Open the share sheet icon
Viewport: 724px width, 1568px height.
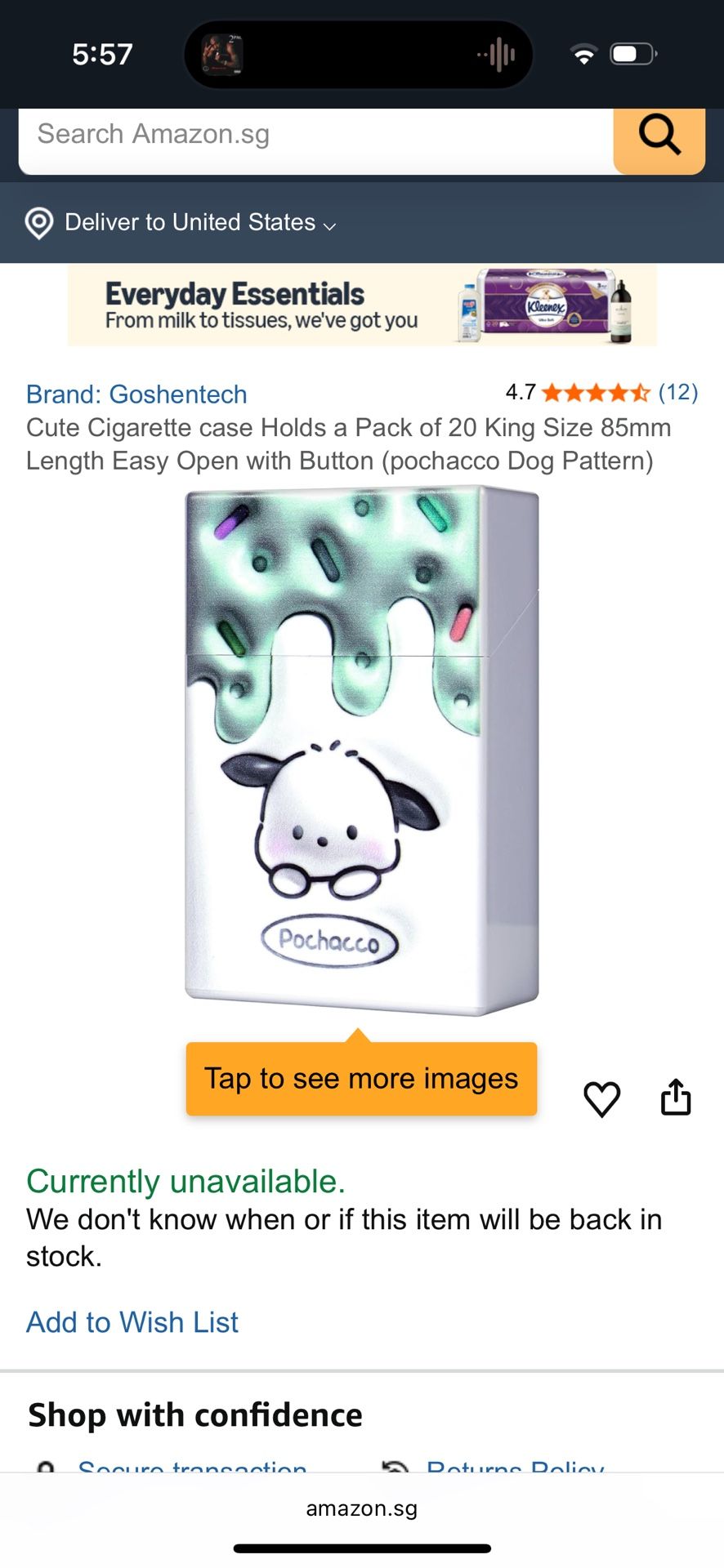pyautogui.click(x=676, y=1098)
